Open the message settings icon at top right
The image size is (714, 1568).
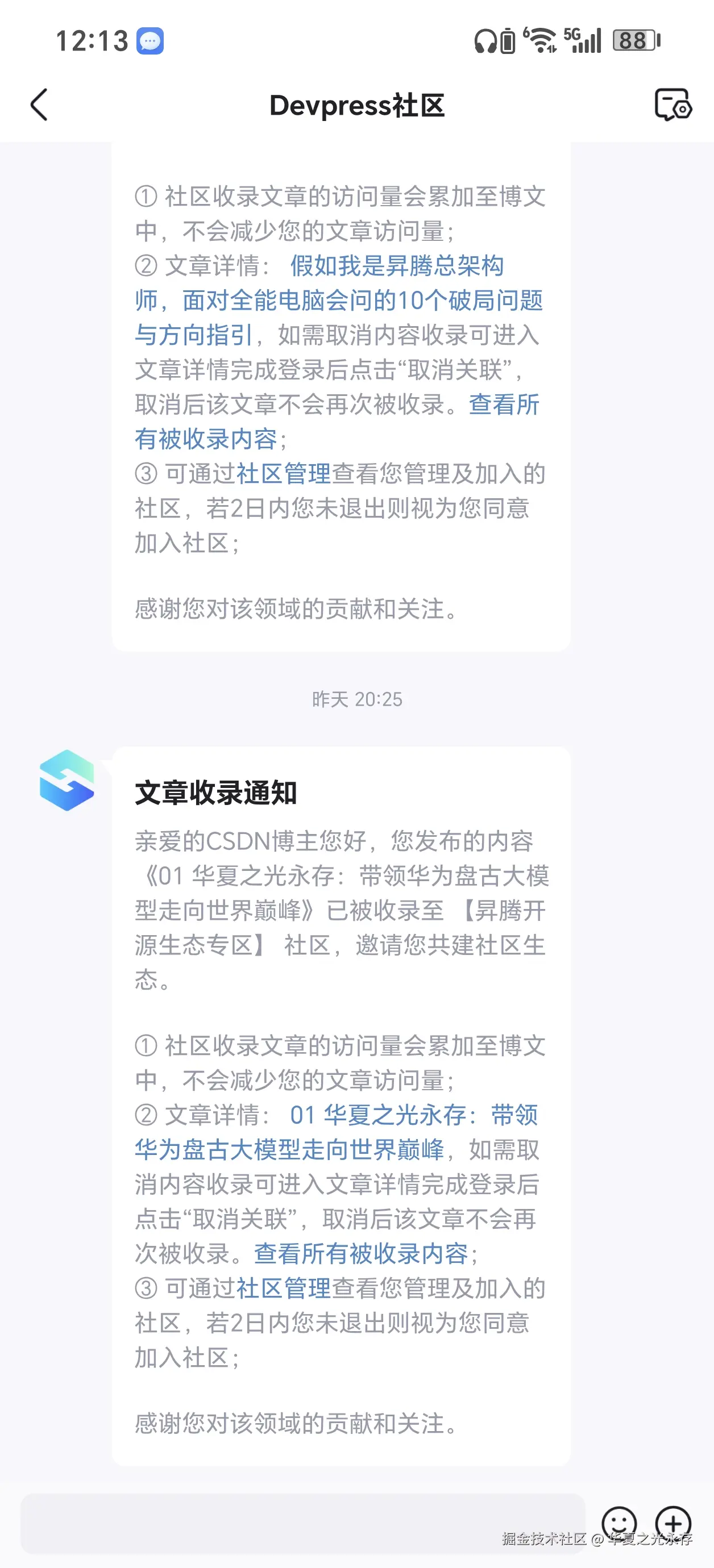tap(674, 105)
